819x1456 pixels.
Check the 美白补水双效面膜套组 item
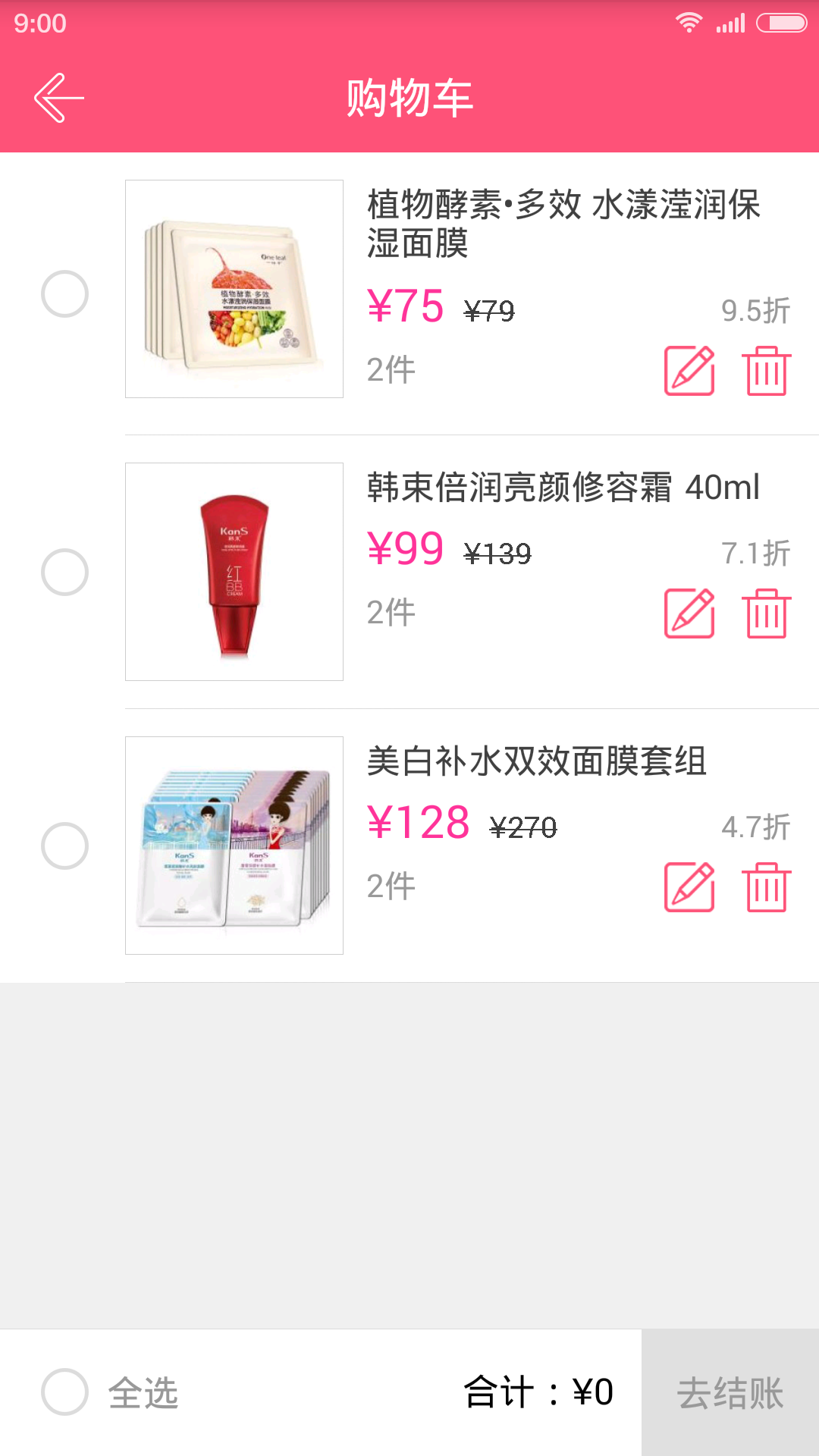coord(64,846)
